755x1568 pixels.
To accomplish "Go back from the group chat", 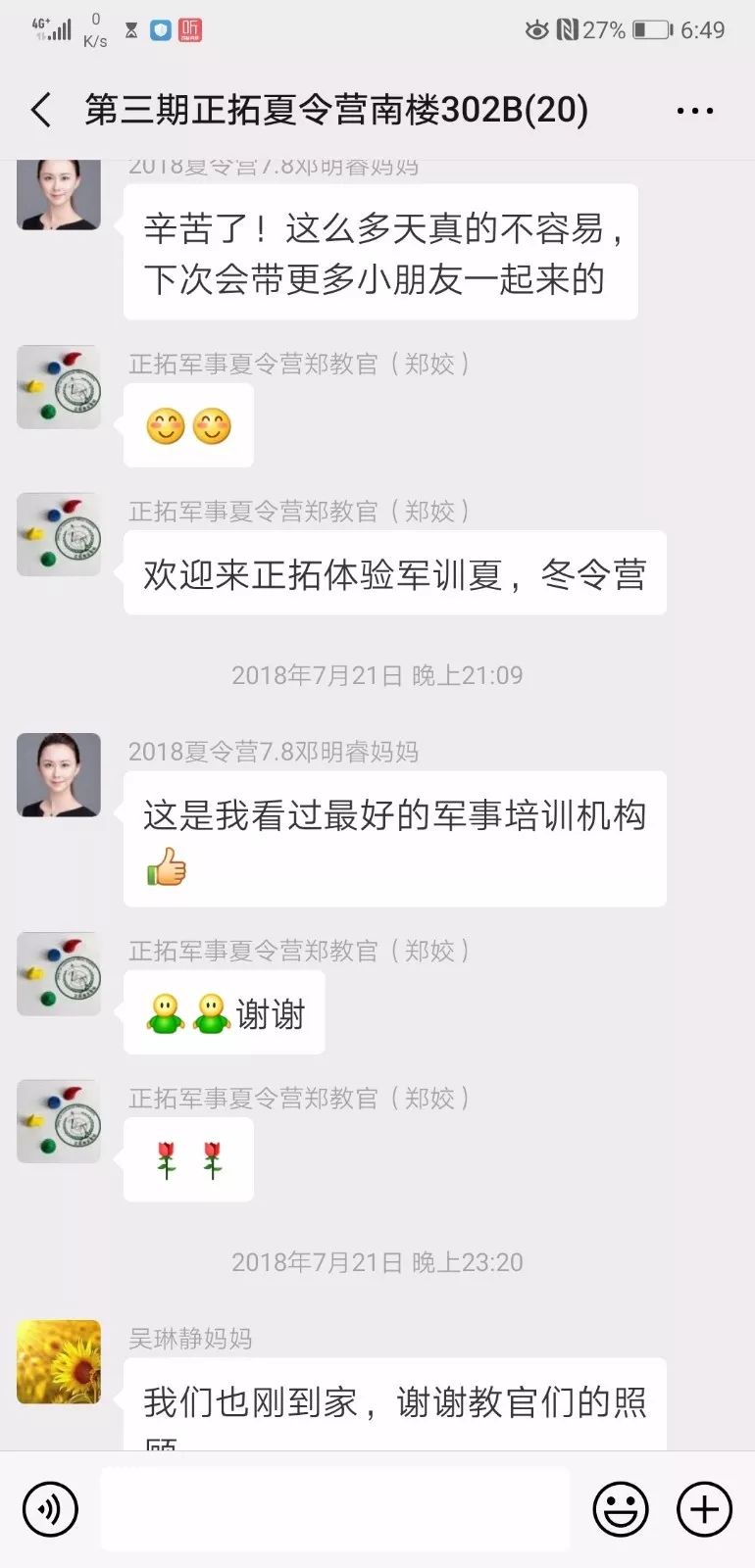I will tap(41, 110).
